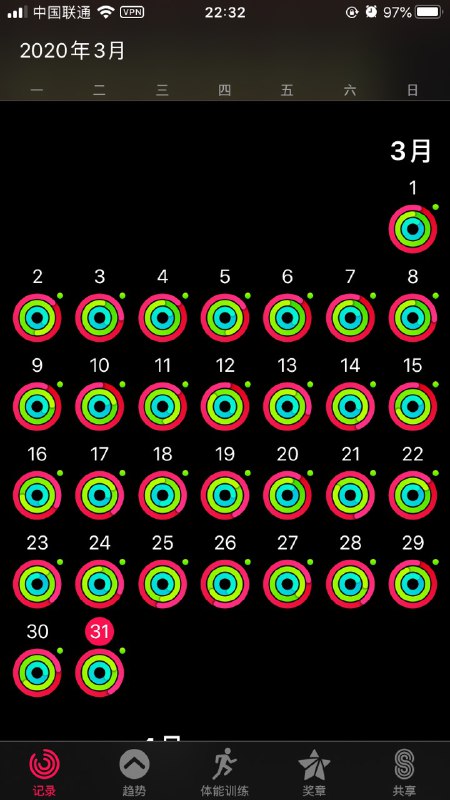Open the rings for March 23
Image resolution: width=450 pixels, height=800 pixels.
pyautogui.click(x=37, y=584)
